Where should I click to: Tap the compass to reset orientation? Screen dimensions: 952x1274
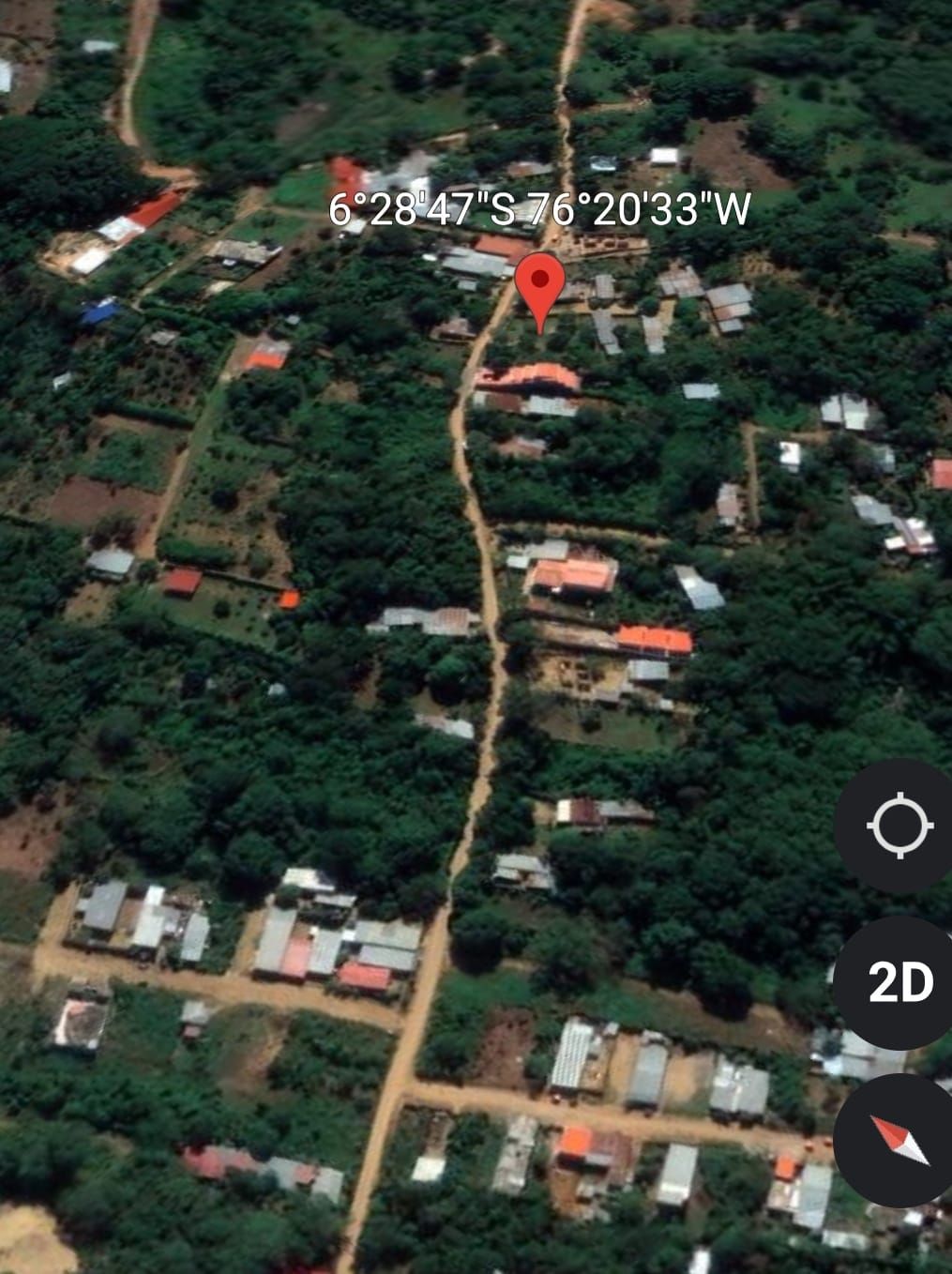click(x=899, y=1139)
